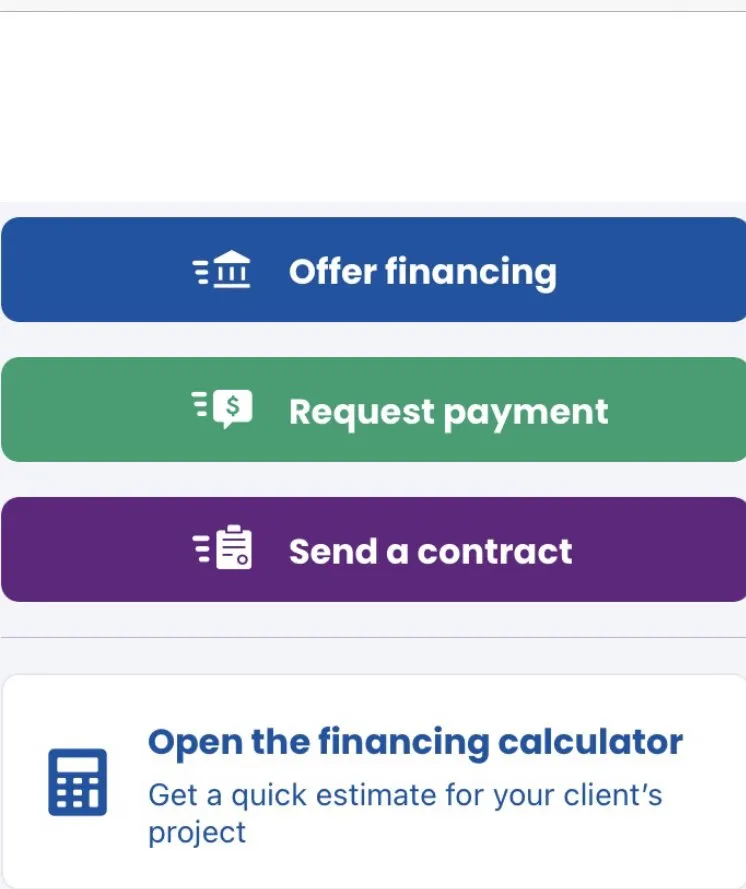Tap the Offer financing button
746x889 pixels.
[x=373, y=270]
